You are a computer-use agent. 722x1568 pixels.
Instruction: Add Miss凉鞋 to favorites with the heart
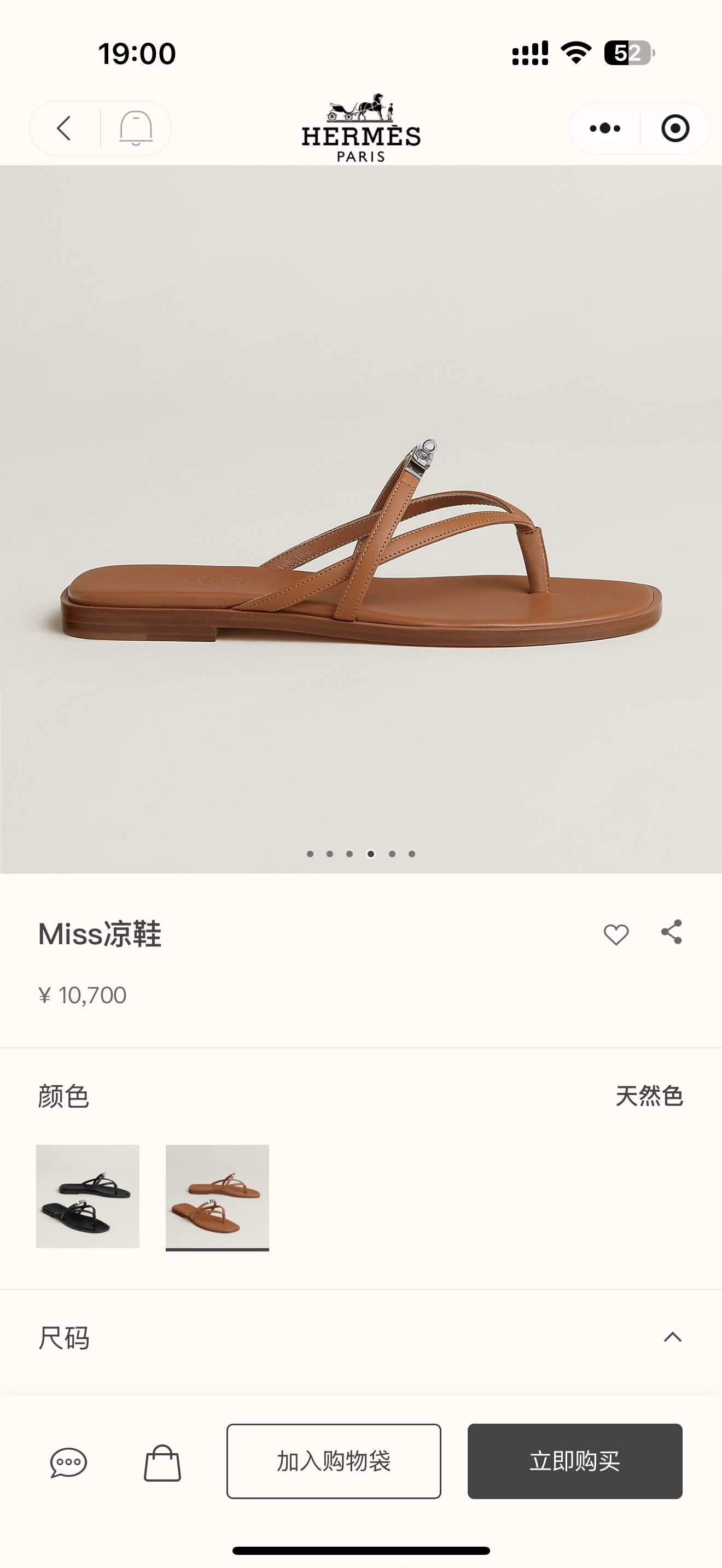[615, 934]
